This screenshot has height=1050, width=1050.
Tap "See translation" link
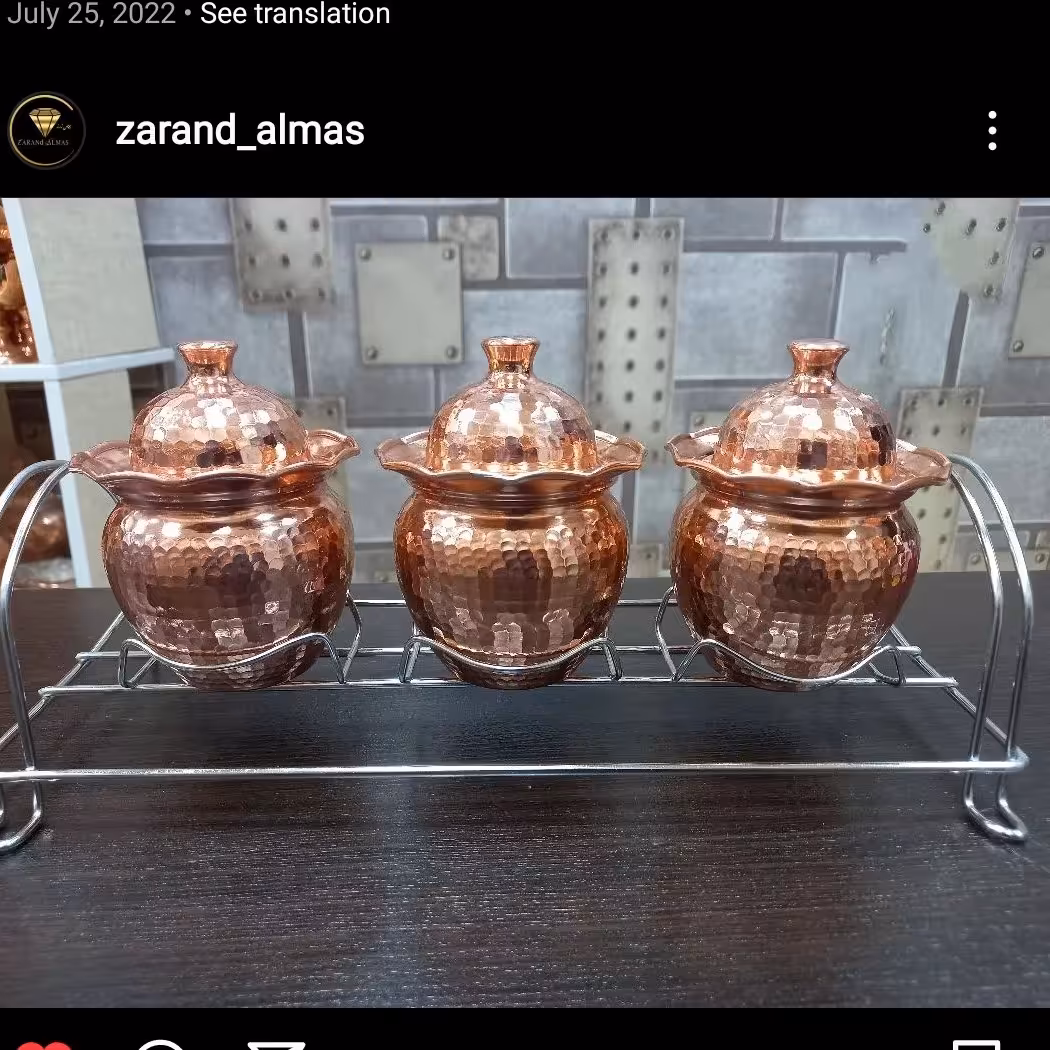[295, 14]
